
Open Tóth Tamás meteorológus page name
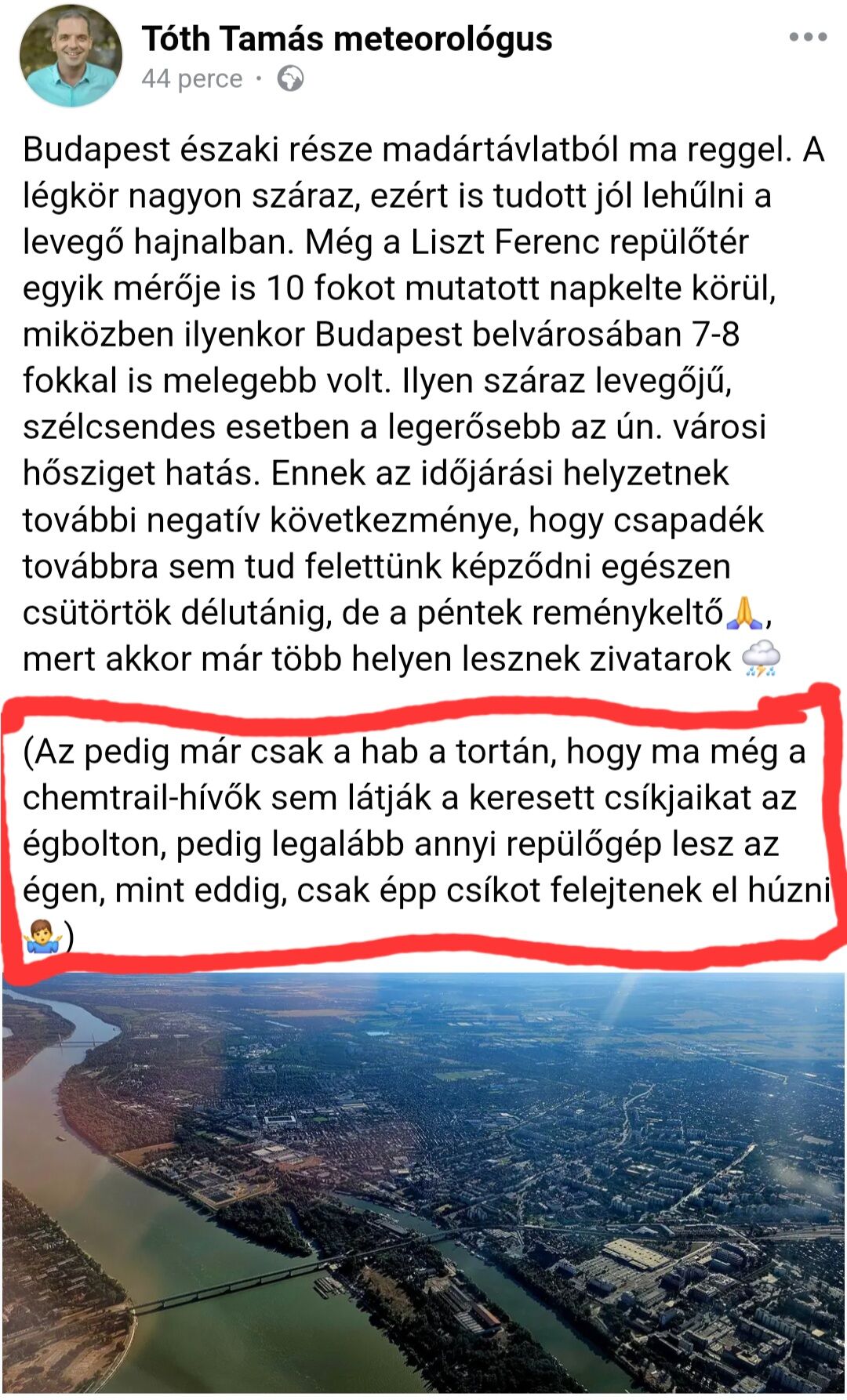pyautogui.click(x=347, y=38)
